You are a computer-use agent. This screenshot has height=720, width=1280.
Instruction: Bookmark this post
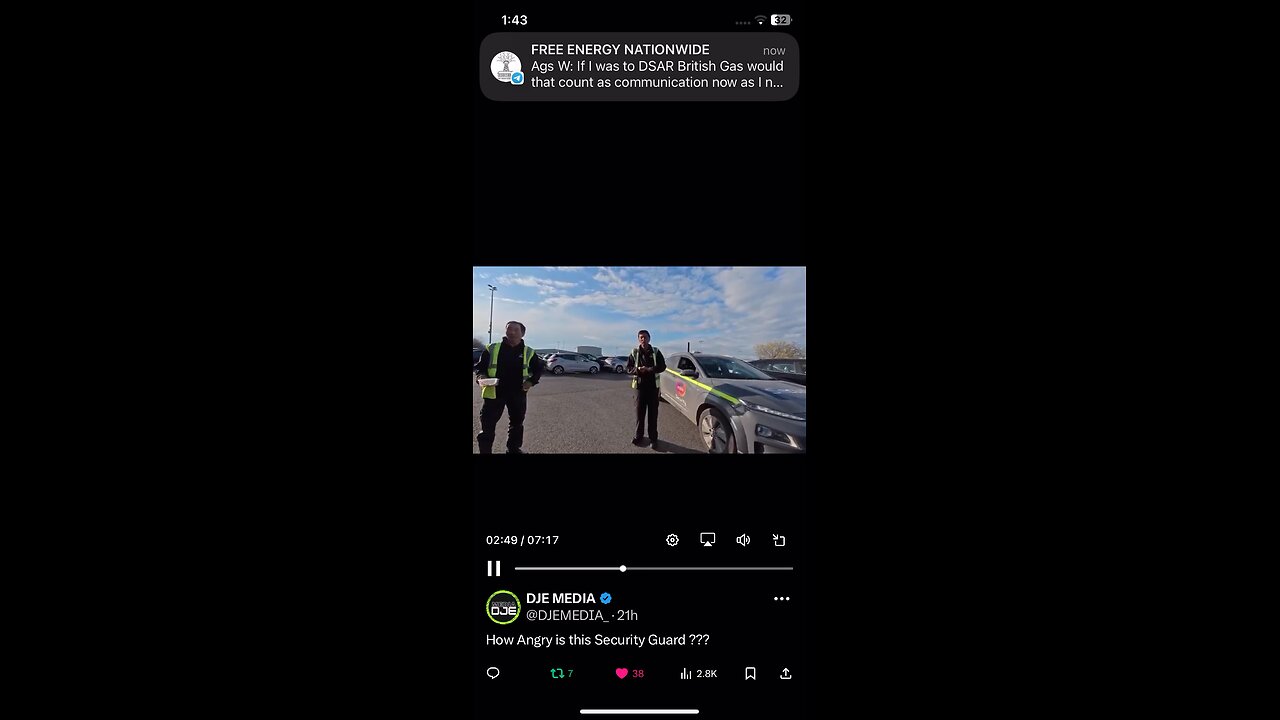tap(750, 673)
